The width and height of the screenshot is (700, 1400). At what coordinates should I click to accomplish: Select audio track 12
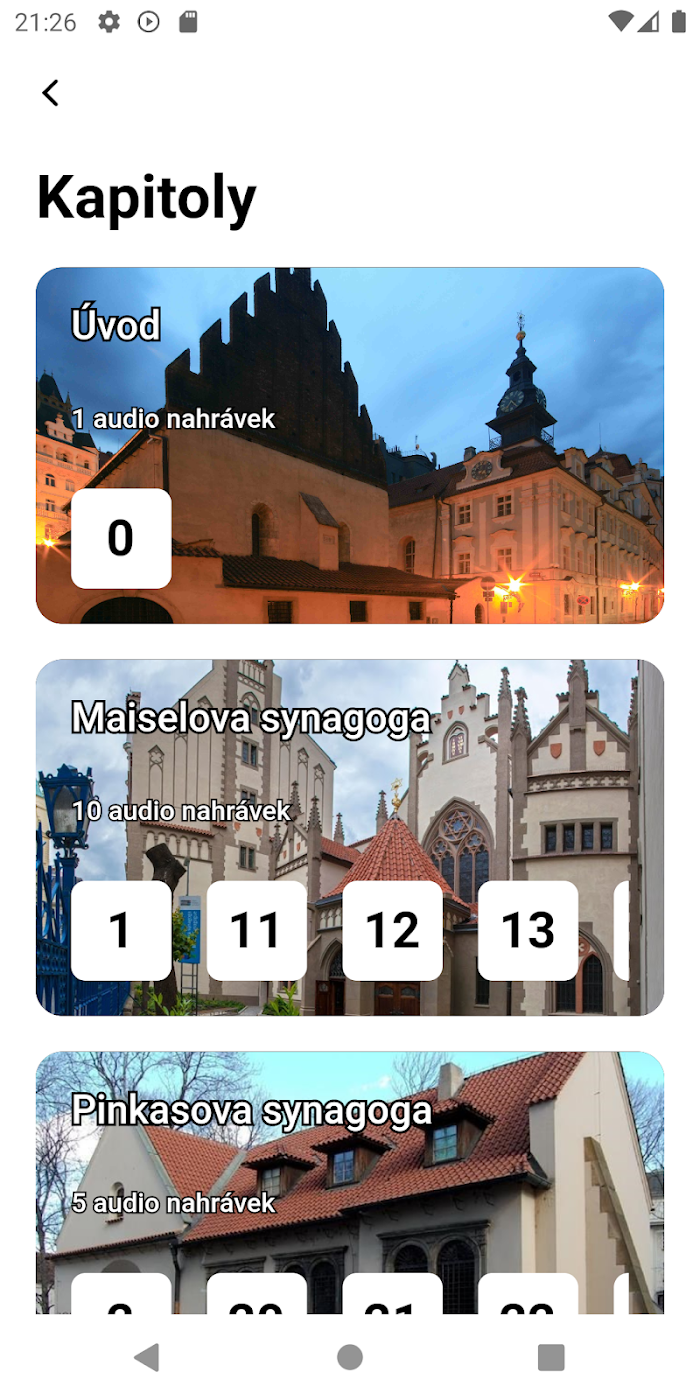click(x=392, y=930)
